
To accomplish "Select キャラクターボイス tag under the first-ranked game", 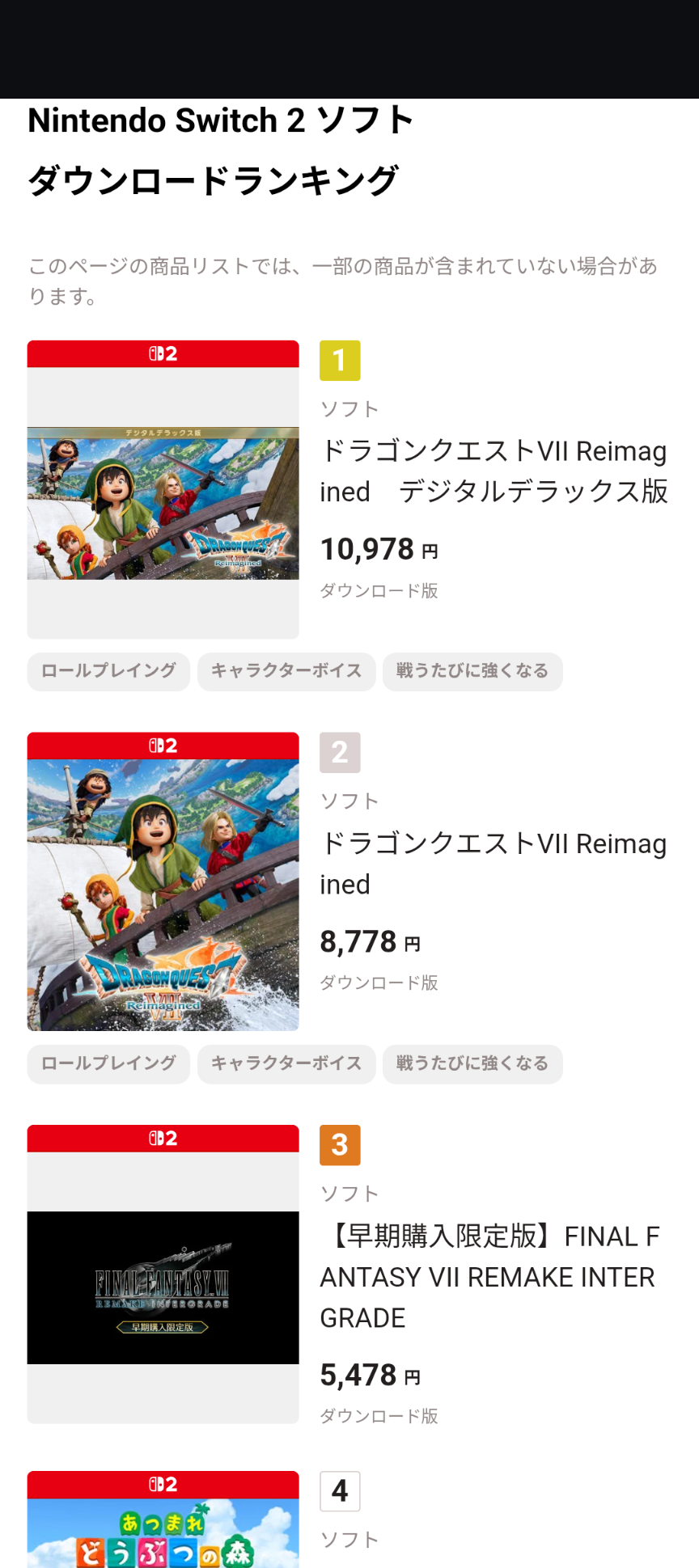I will tap(286, 671).
